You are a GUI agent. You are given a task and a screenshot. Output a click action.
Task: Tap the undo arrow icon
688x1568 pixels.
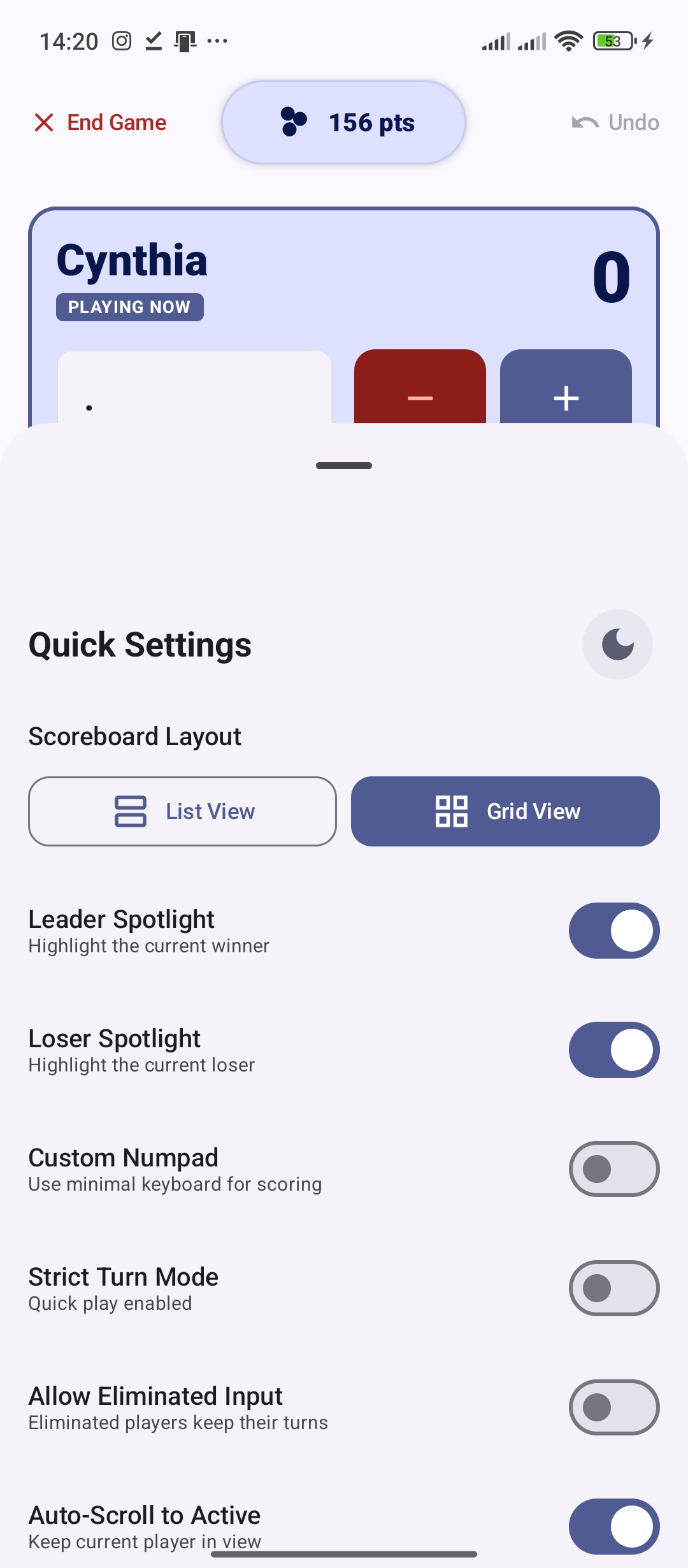click(585, 121)
